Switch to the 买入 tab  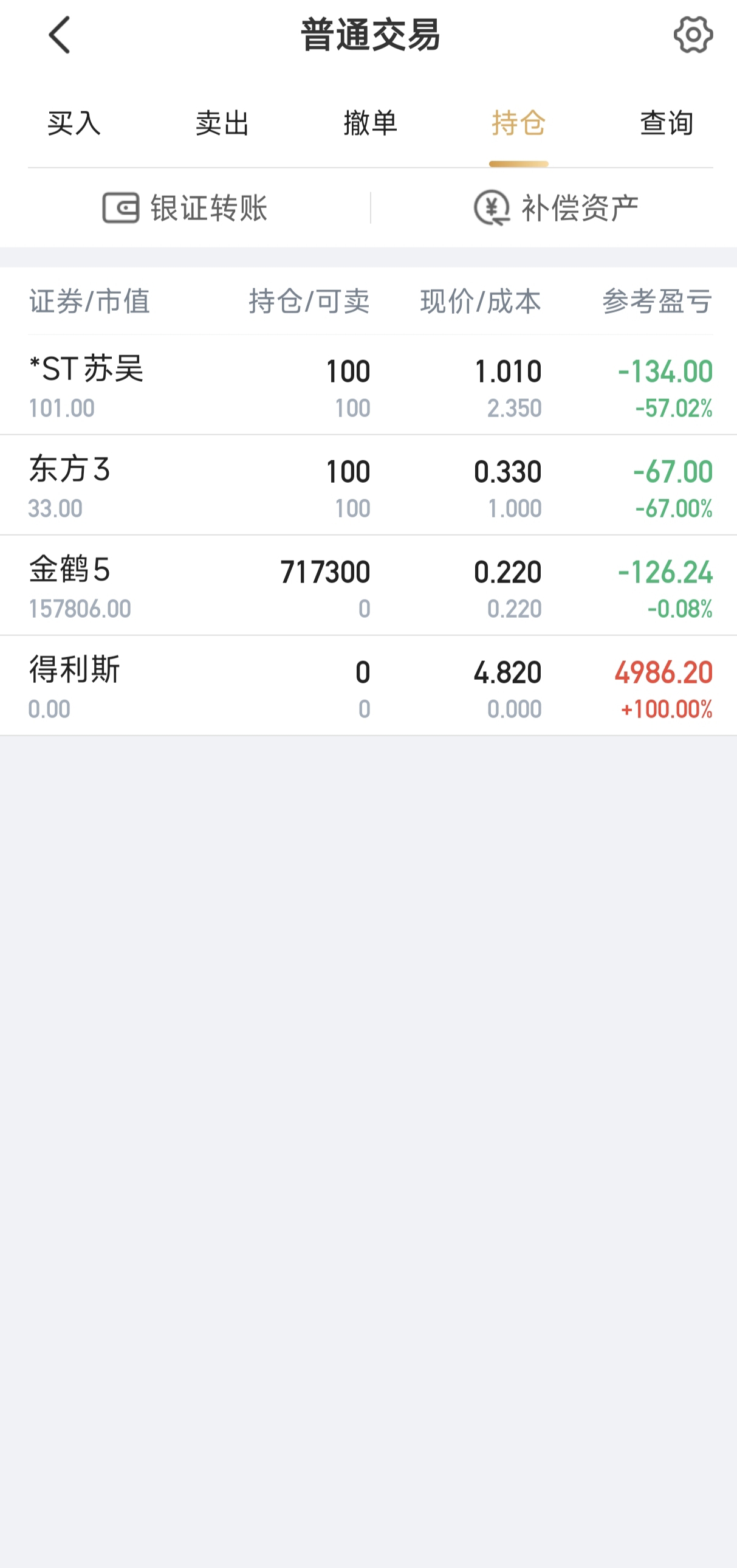[x=74, y=123]
